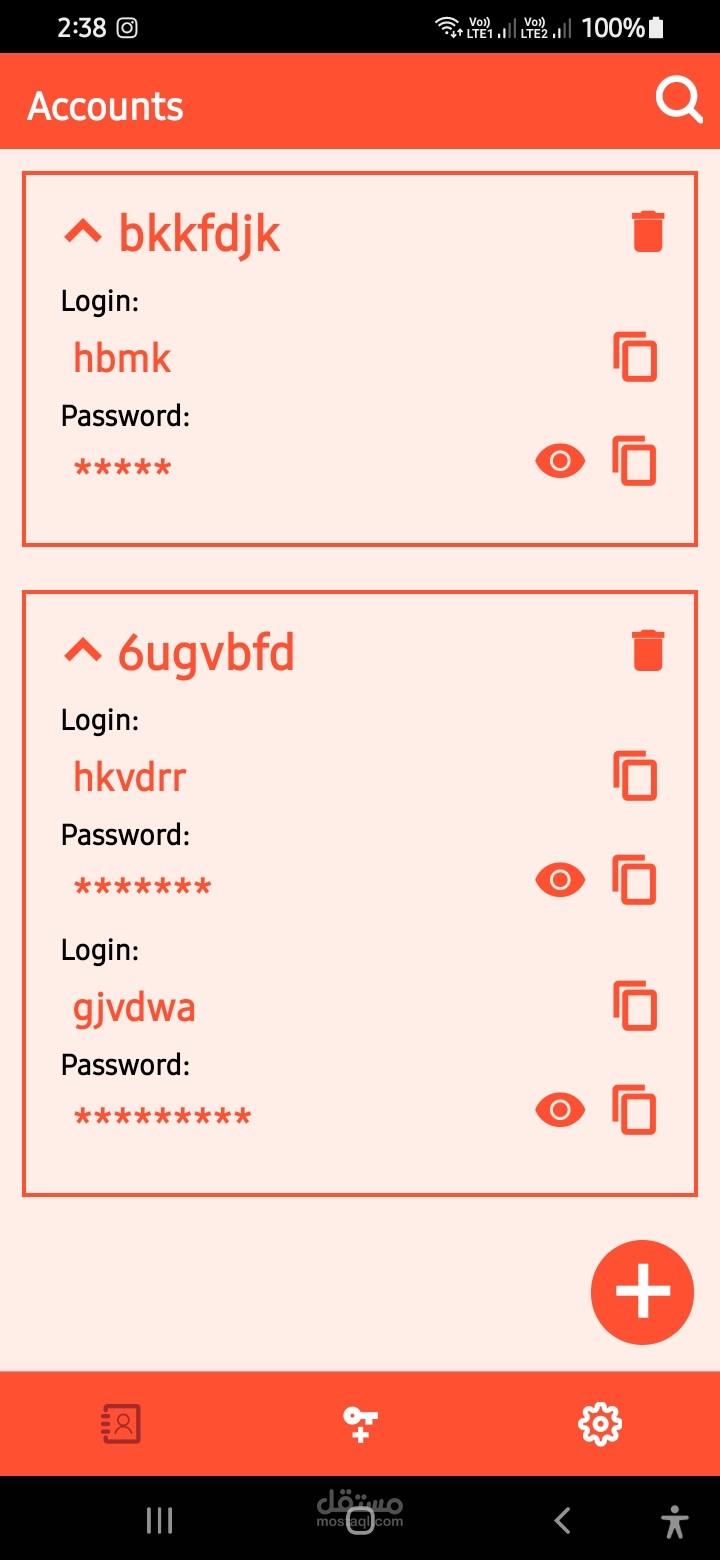Image resolution: width=720 pixels, height=1560 pixels.
Task: Collapse the 6ugvbfd account card
Action: pyautogui.click(x=82, y=649)
